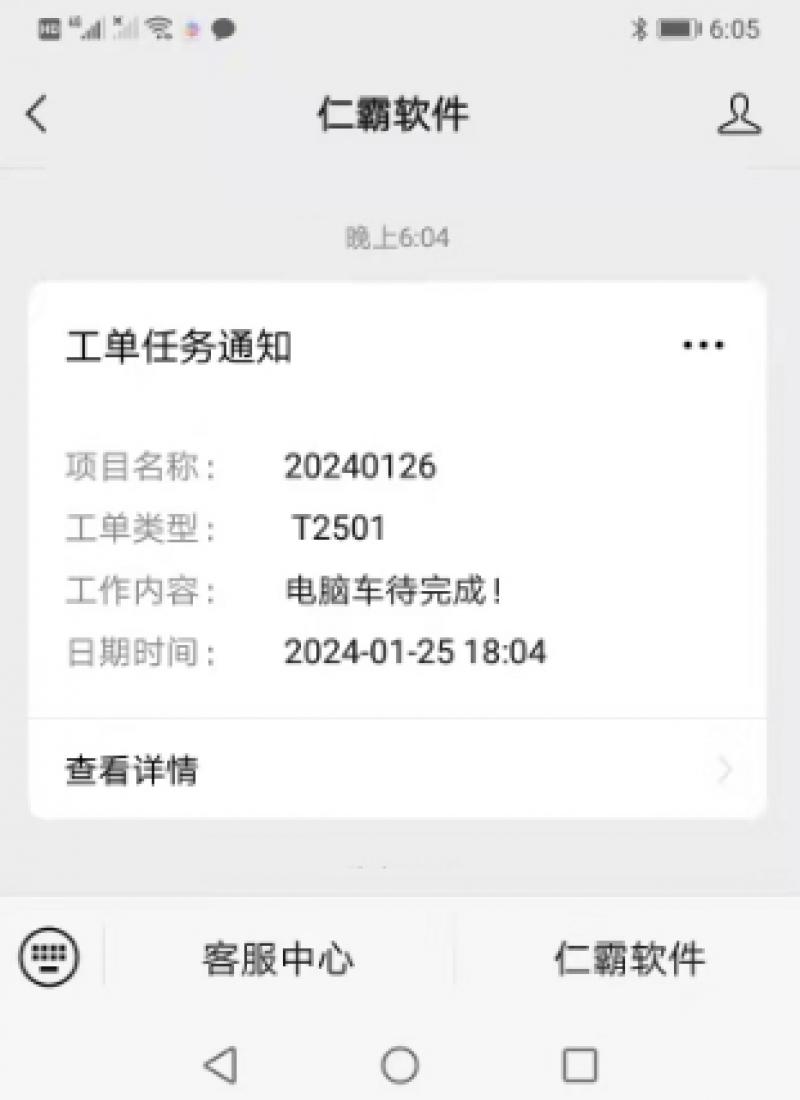Switch to keyboard input mode
The height and width of the screenshot is (1100, 800).
tap(49, 957)
